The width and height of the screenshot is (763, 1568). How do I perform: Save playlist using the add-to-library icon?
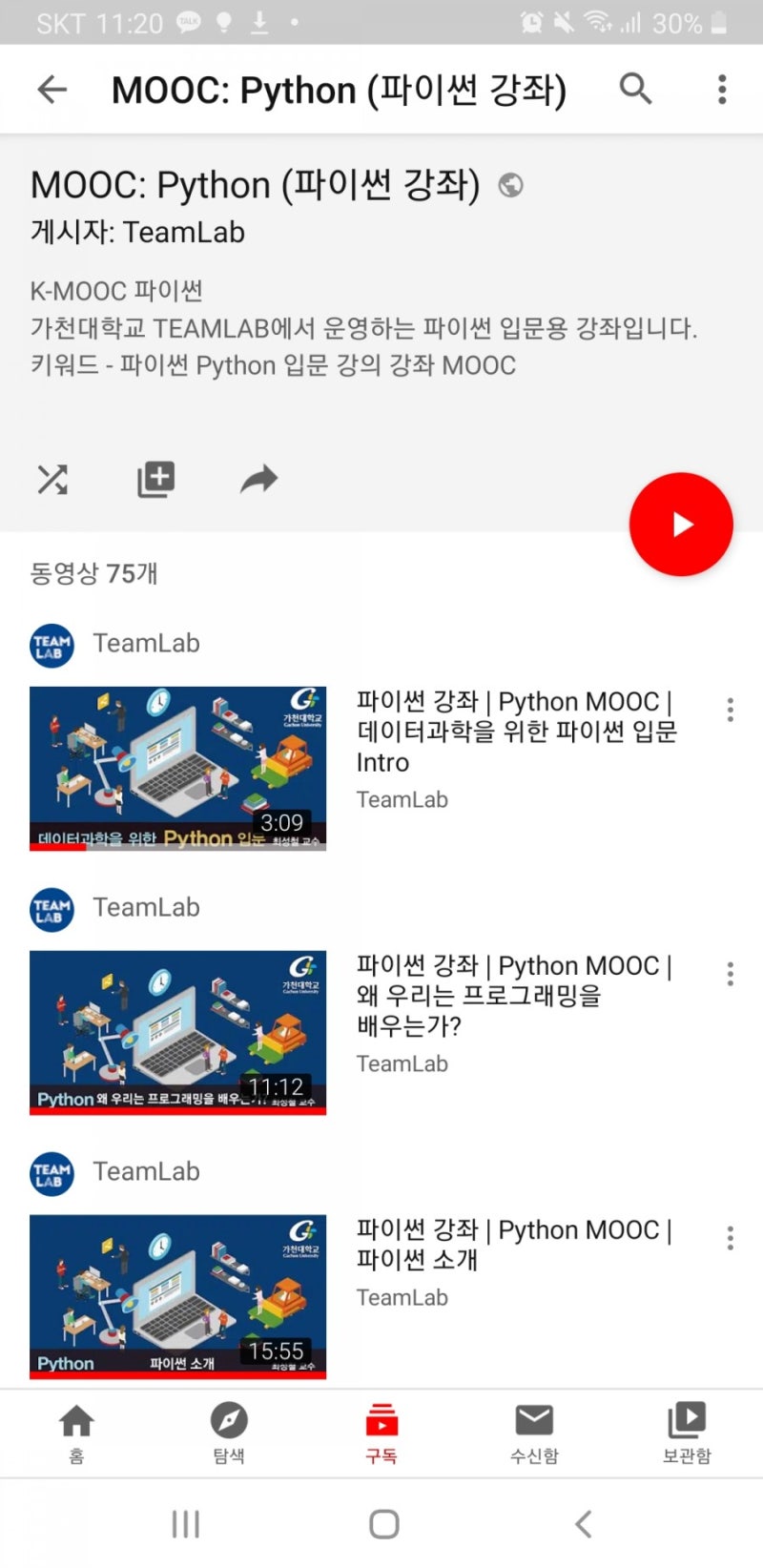155,480
